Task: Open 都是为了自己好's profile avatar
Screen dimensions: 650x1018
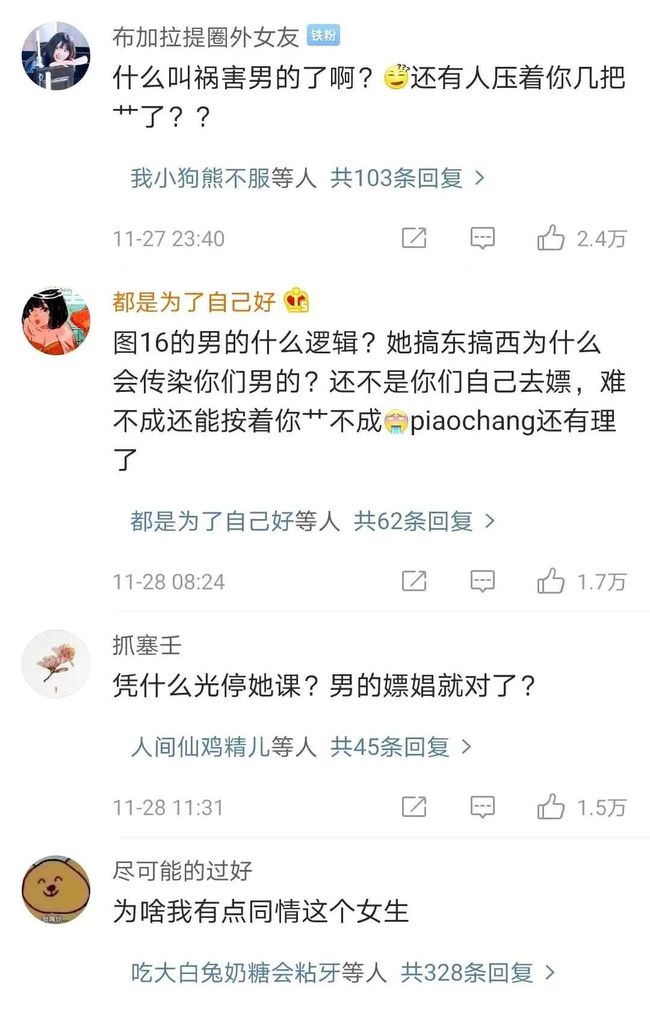Action: (x=56, y=320)
